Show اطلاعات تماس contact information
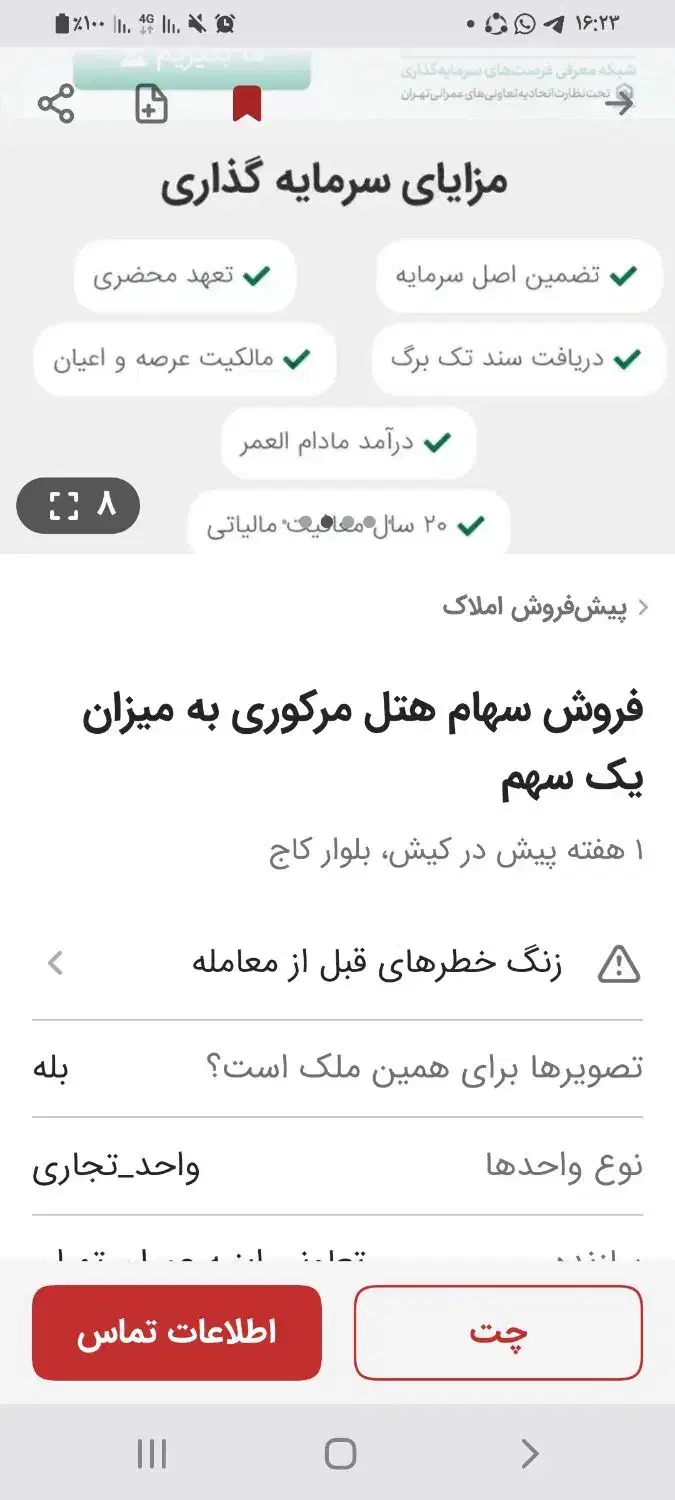The height and width of the screenshot is (1500, 675). (177, 1333)
